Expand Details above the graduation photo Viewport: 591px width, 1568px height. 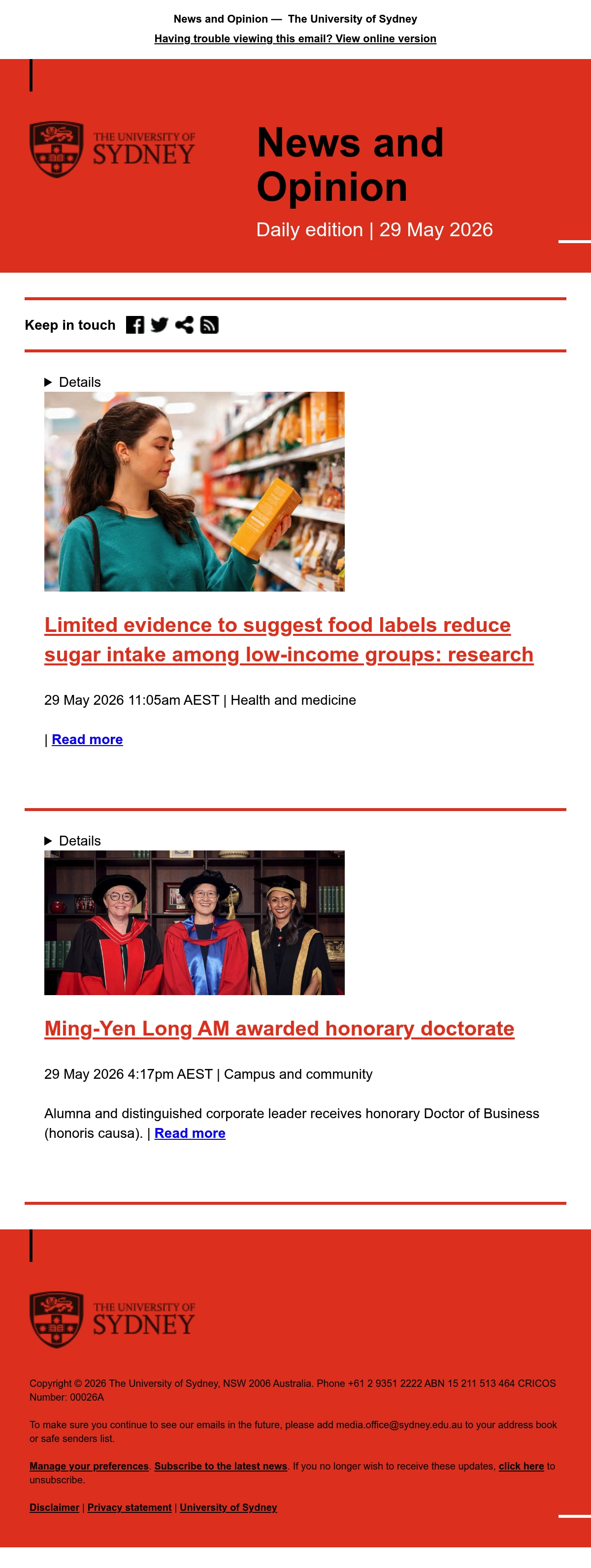[x=72, y=841]
